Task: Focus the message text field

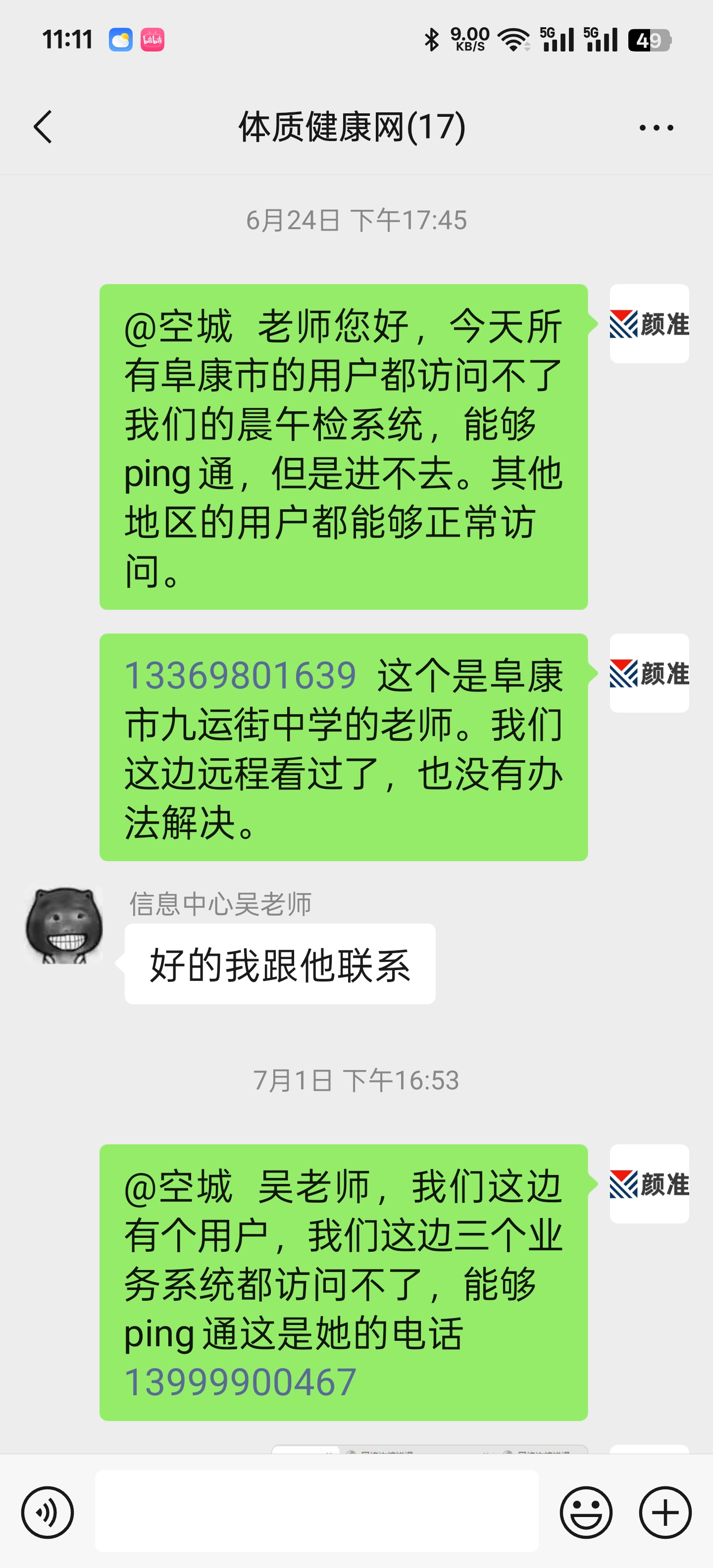Action: (x=316, y=1511)
